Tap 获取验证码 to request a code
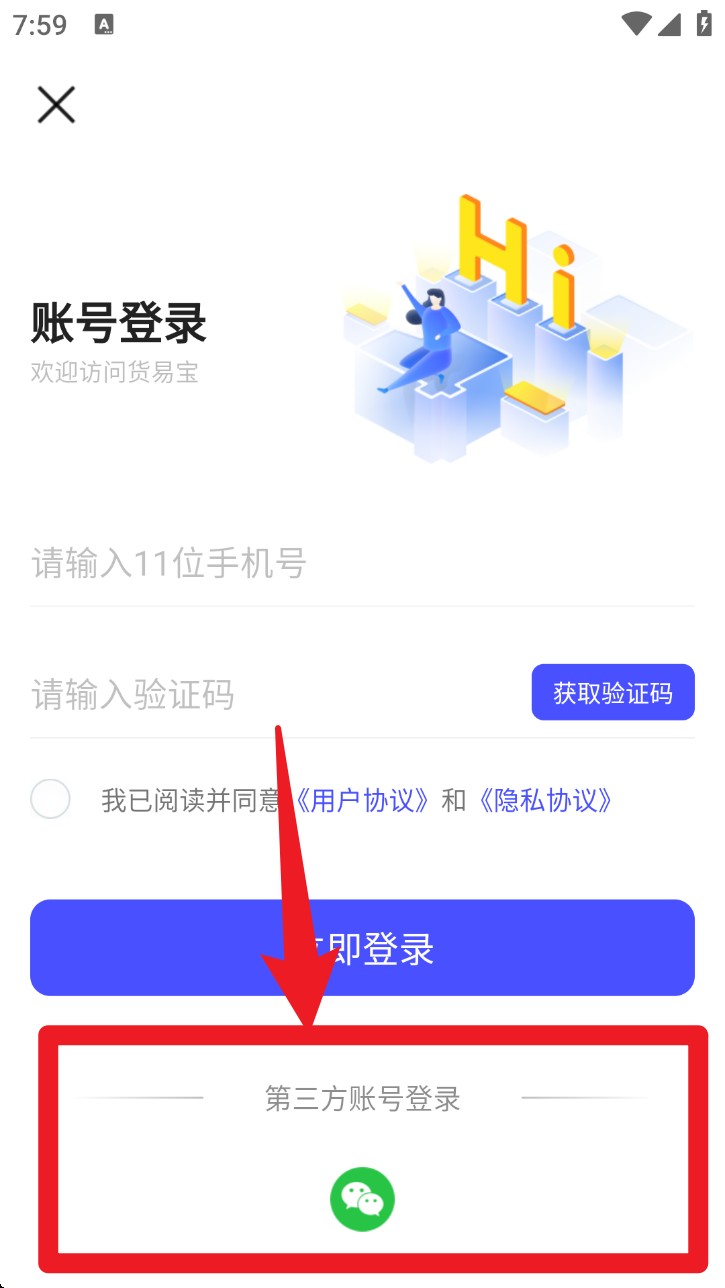The height and width of the screenshot is (1288, 725). [612, 691]
